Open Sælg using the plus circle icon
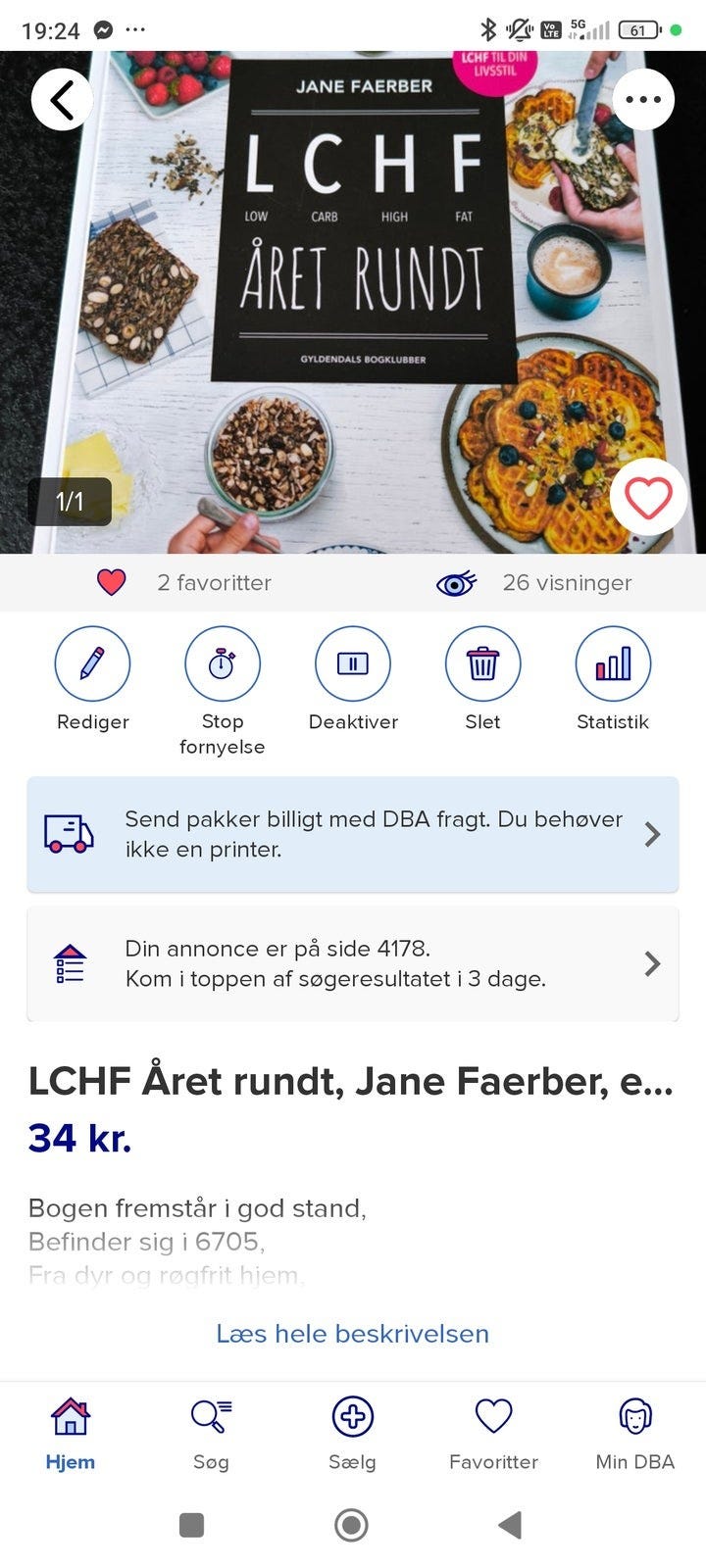 [x=353, y=1415]
